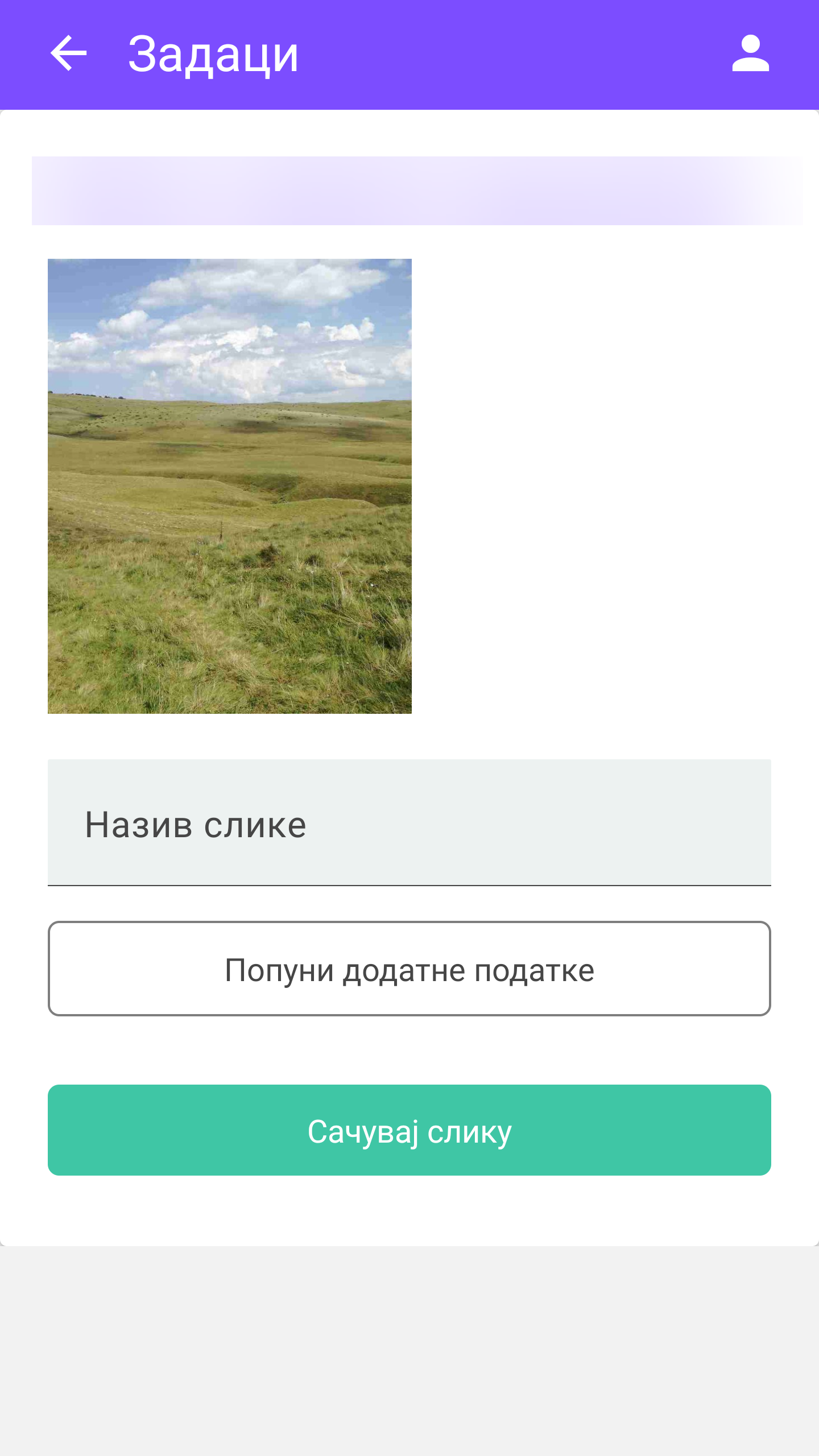Viewport: 819px width, 1456px height.
Task: Save the picture with Сачувај слику
Action: click(x=409, y=1130)
